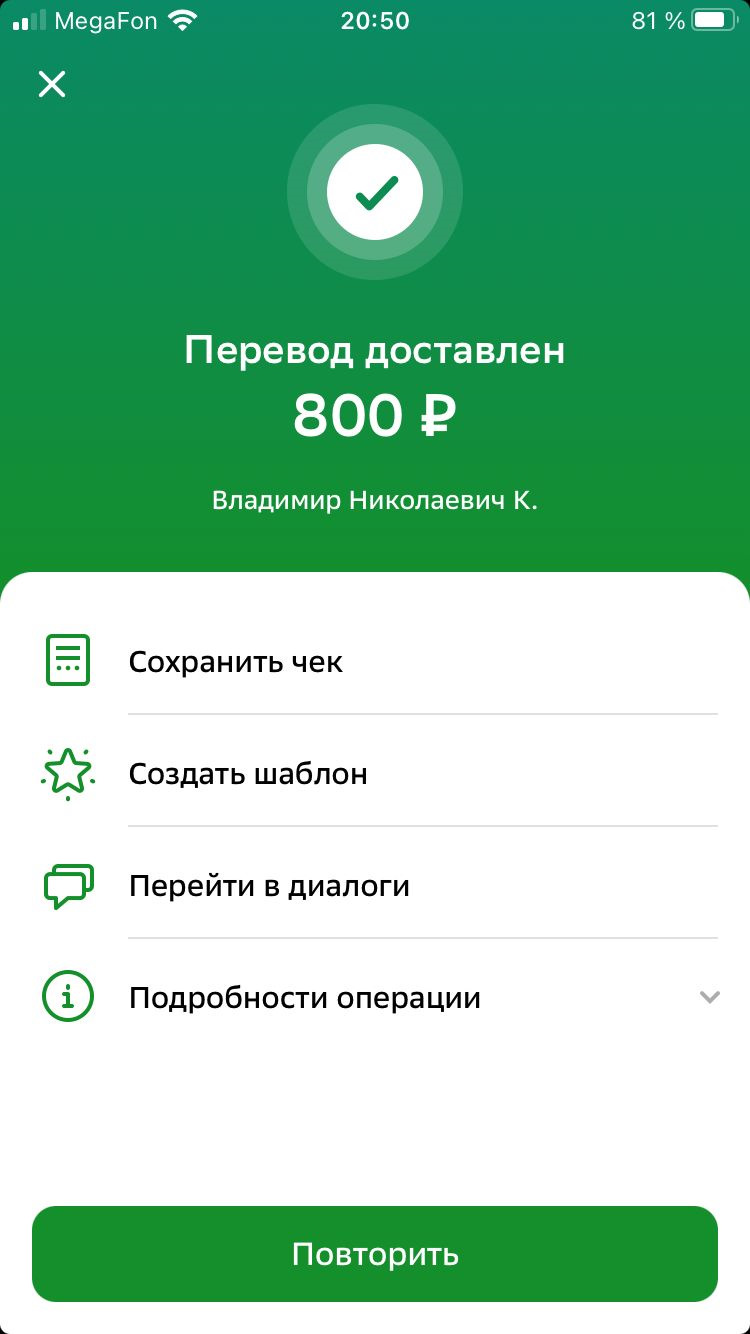This screenshot has width=750, height=1334.
Task: Select Создать шаблон option
Action: 248,774
